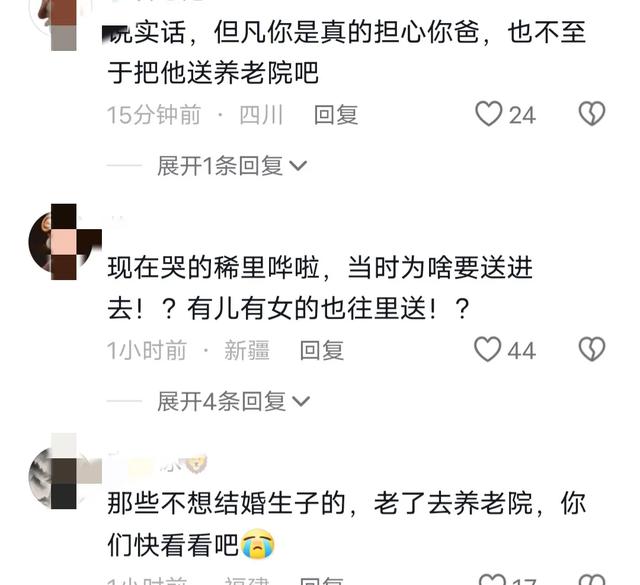Expand 展开1条回复 under the Sichuan comment
This screenshot has height=585, width=640.
231,166
